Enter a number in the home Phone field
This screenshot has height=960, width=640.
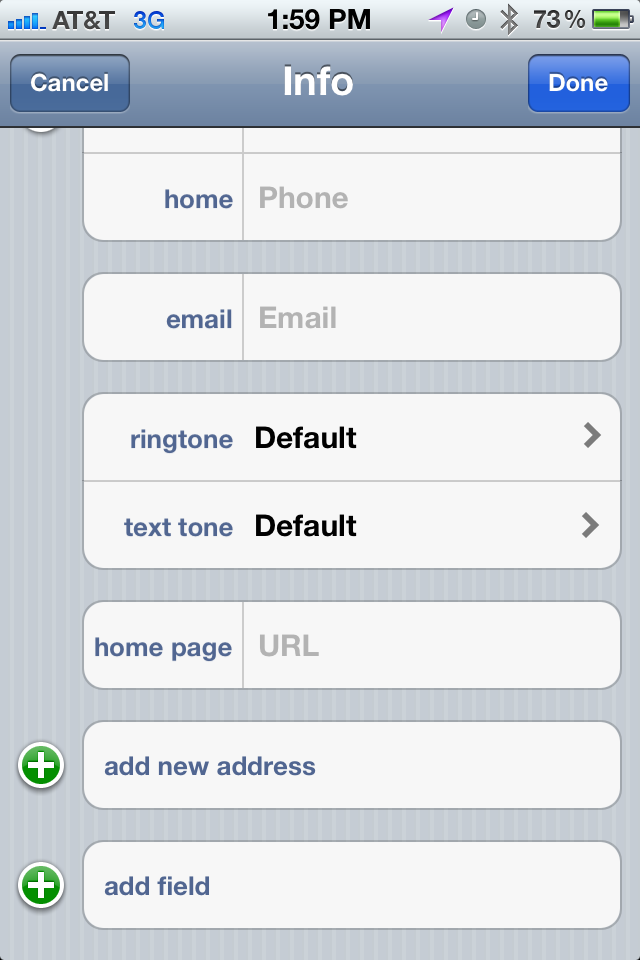tap(430, 198)
